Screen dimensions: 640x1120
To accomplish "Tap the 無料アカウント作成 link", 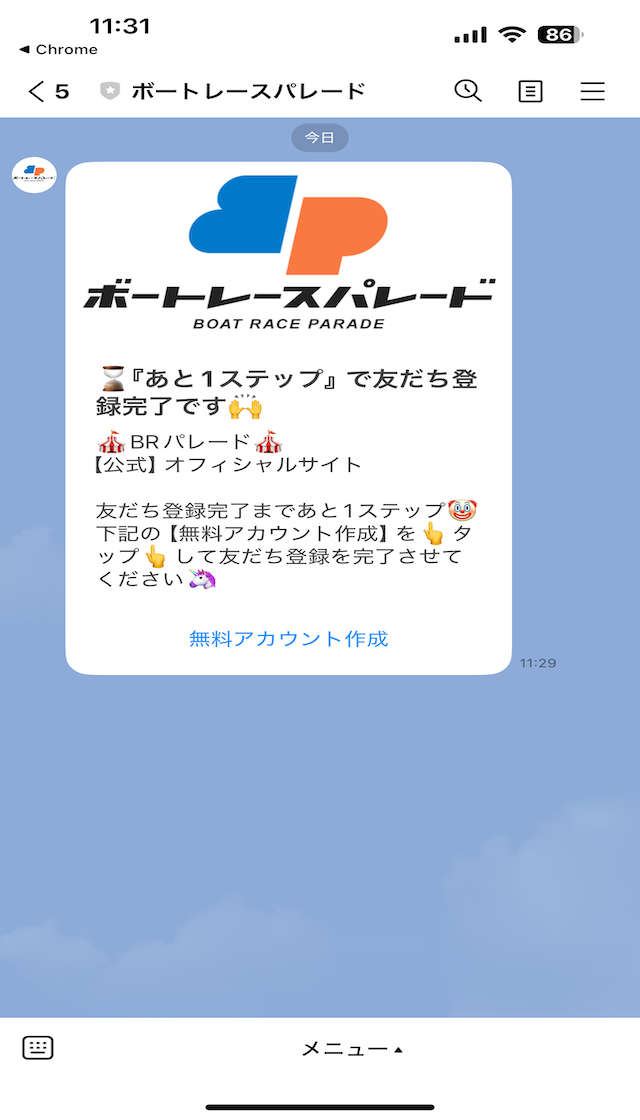I will click(288, 638).
